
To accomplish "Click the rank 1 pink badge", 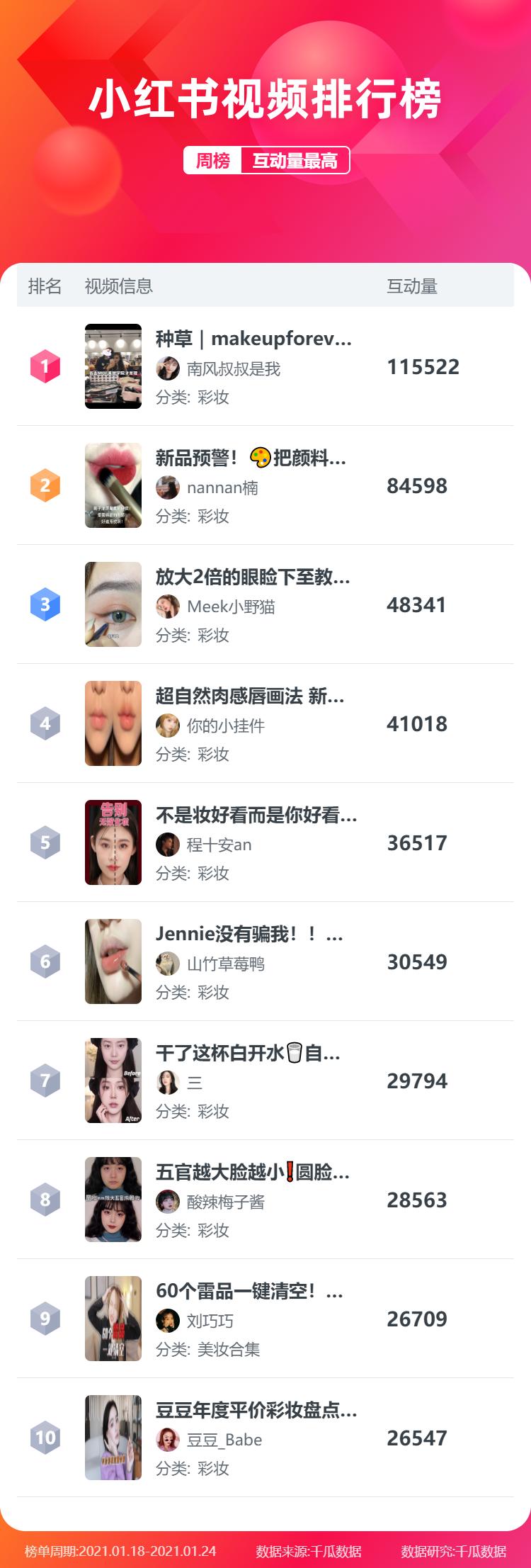I will [45, 367].
